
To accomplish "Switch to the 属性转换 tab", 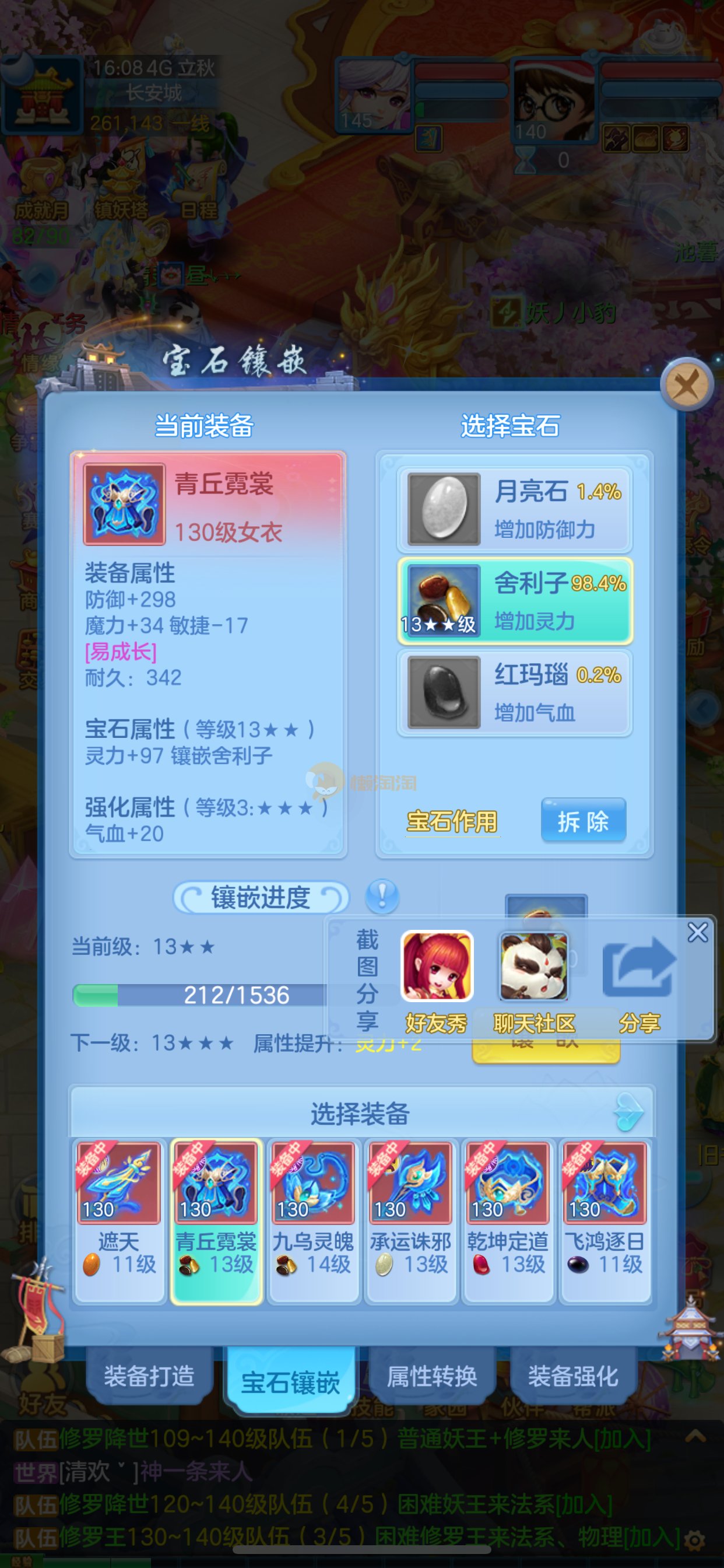I will coord(432,1377).
